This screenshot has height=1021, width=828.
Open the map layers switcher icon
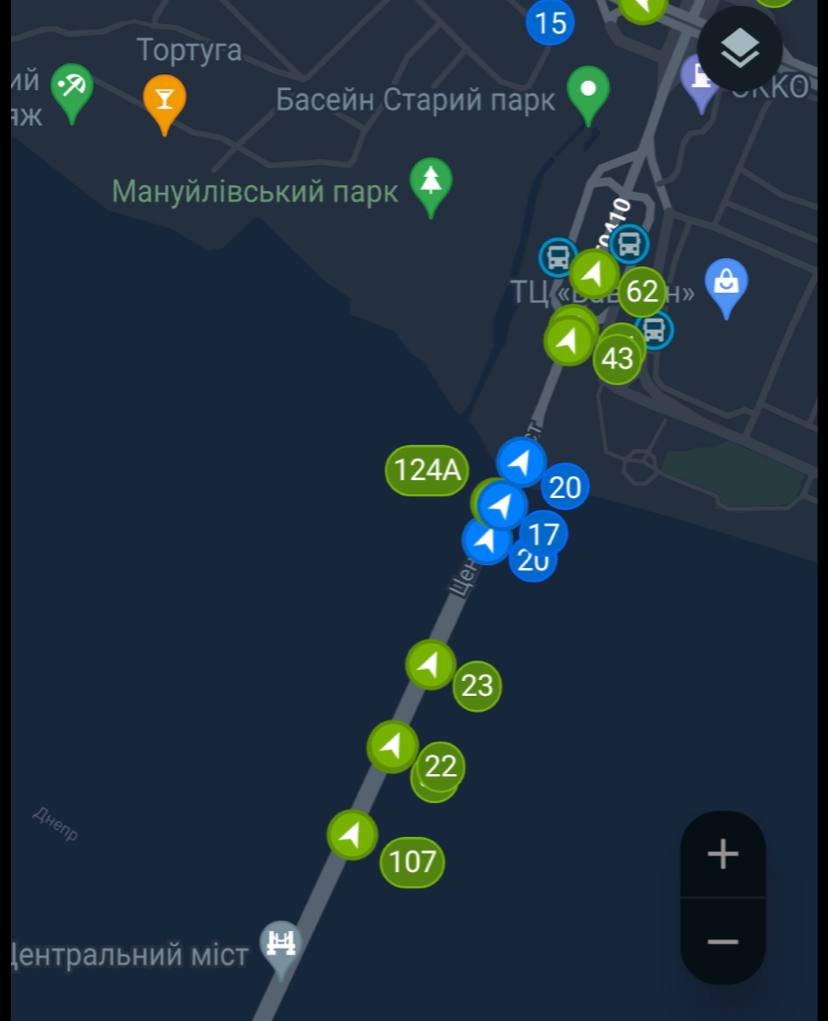point(738,47)
